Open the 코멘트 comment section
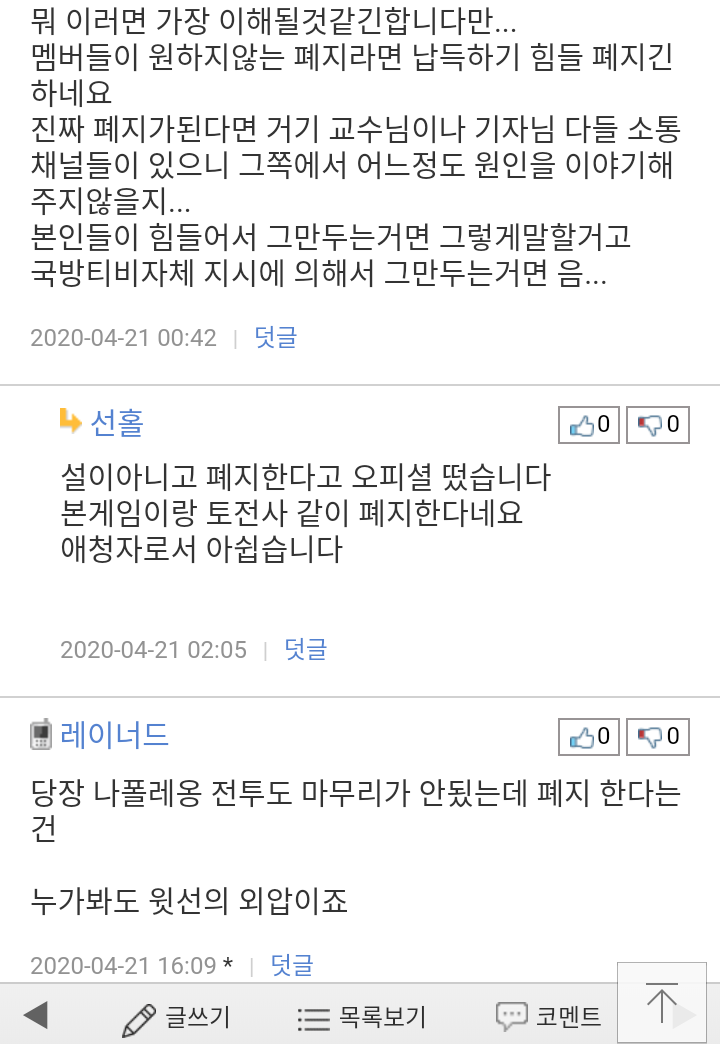Viewport: 720px width, 1044px height. (549, 1016)
